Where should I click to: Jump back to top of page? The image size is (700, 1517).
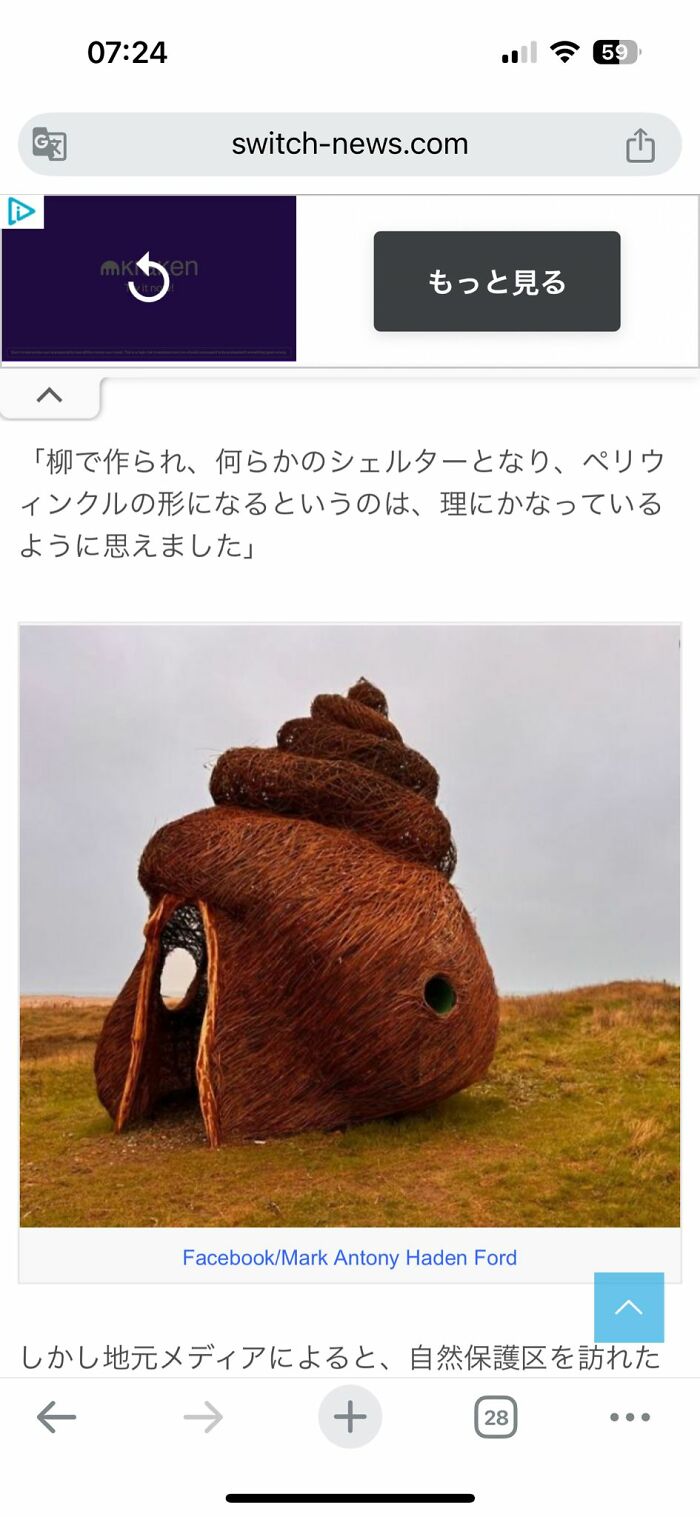628,1307
